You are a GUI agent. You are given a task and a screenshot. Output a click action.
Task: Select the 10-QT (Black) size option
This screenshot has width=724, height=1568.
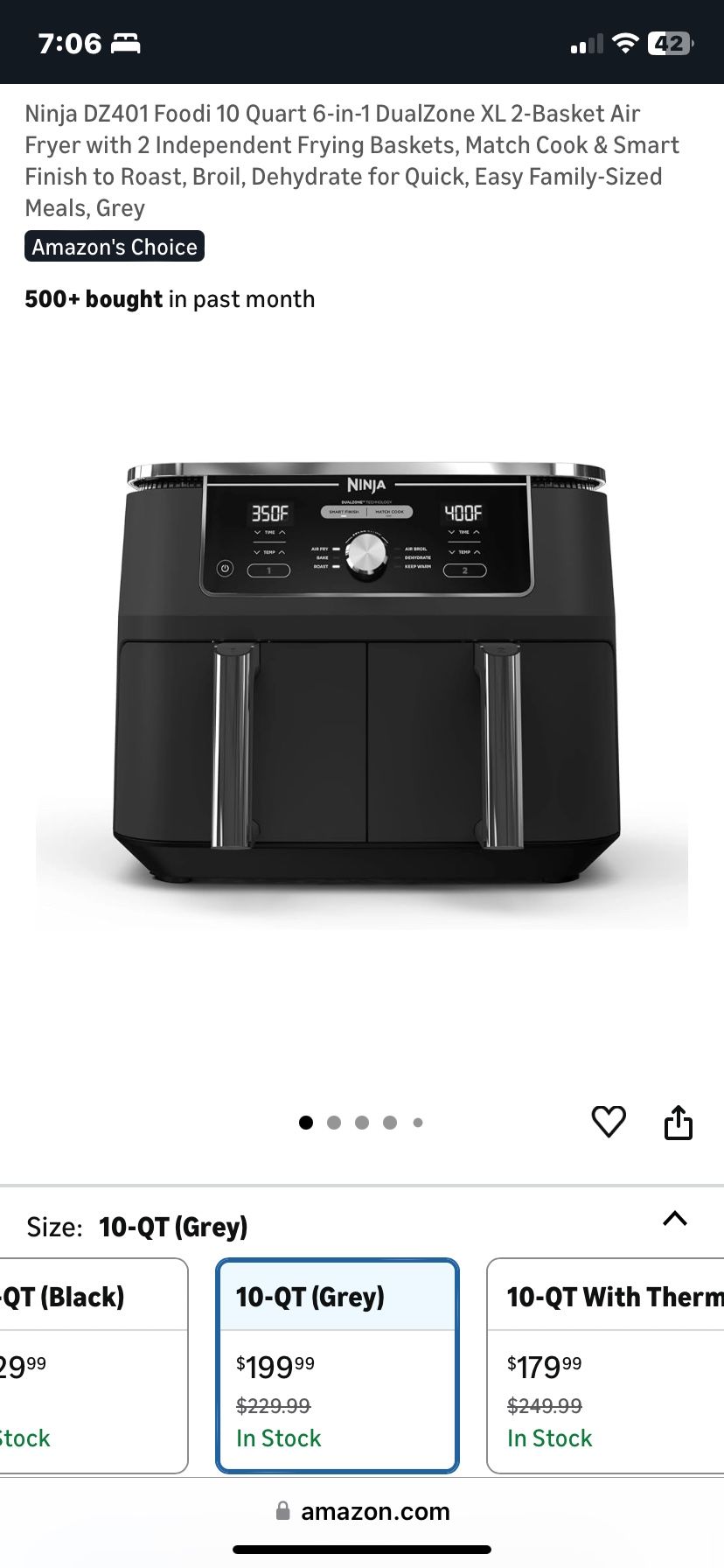[x=94, y=1365]
